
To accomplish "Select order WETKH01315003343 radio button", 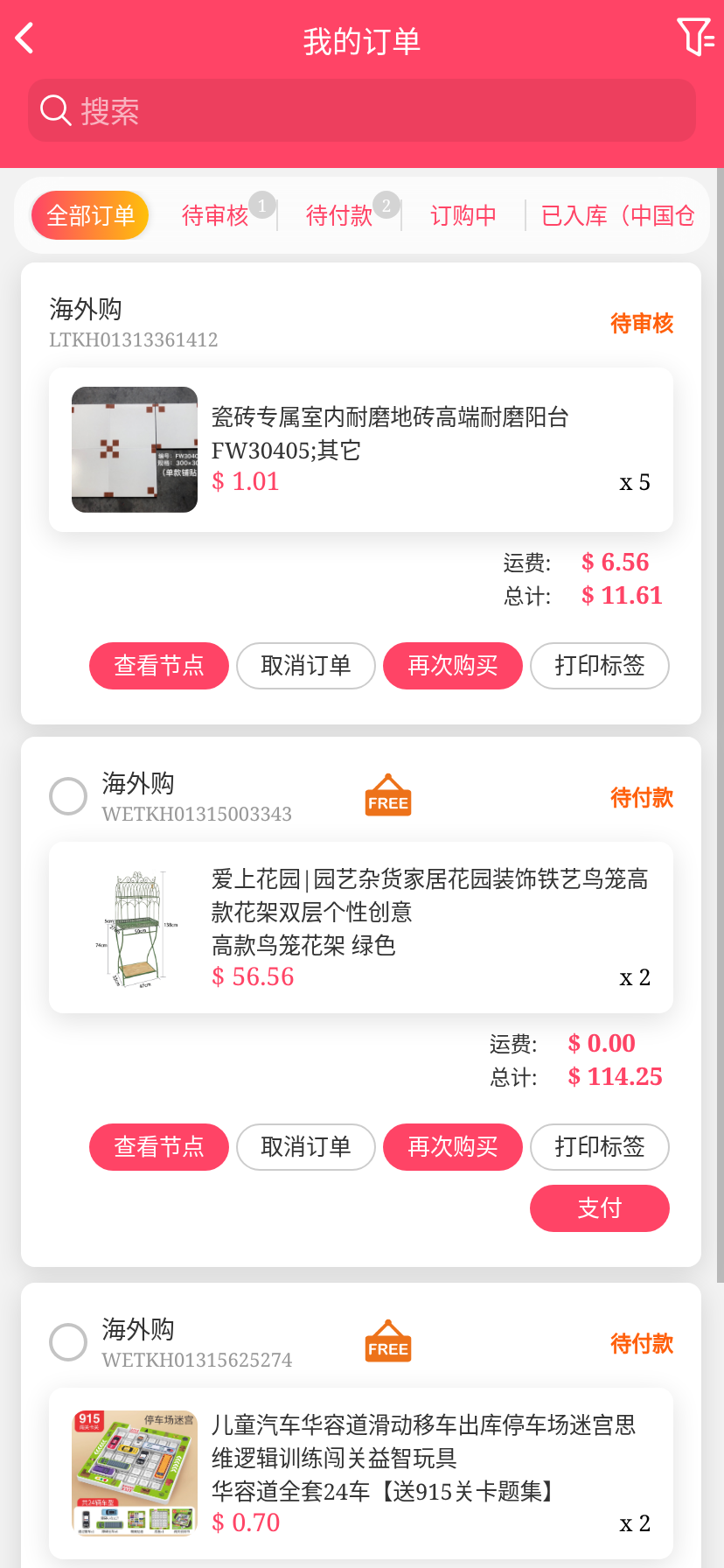I will pos(68,796).
